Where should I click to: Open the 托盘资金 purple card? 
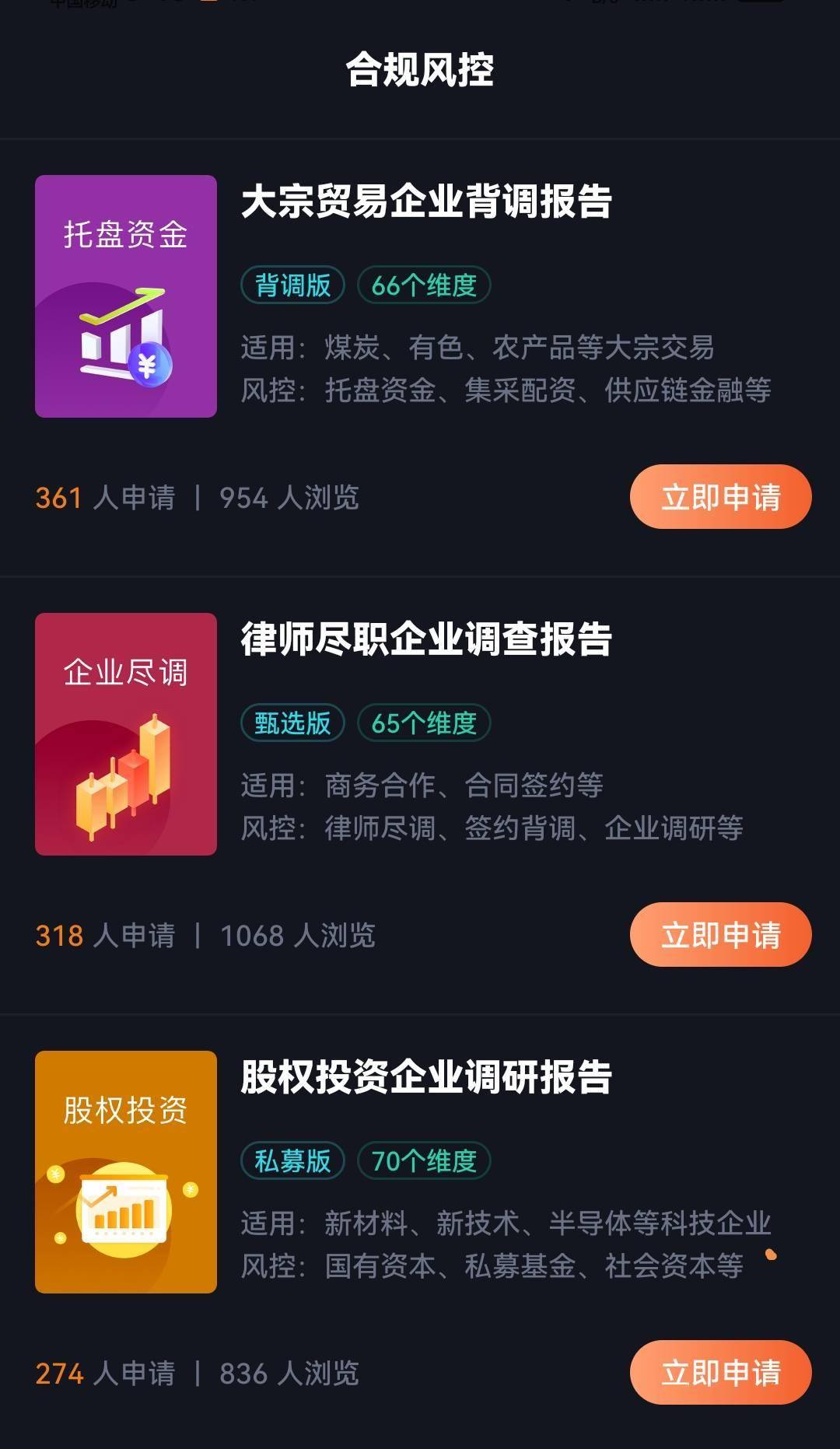(x=126, y=296)
